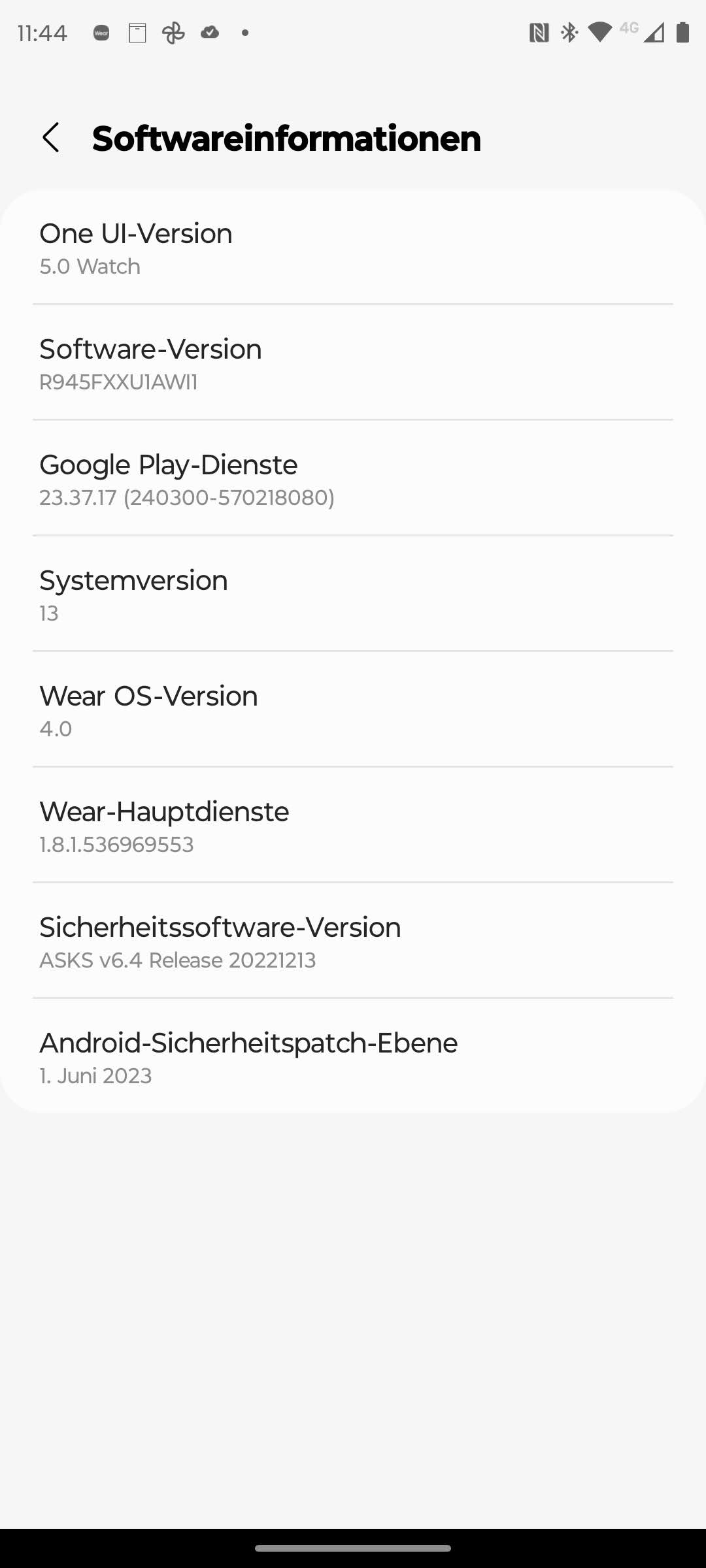Open Google Play-Dienste details
The width and height of the screenshot is (706, 1568).
click(353, 479)
